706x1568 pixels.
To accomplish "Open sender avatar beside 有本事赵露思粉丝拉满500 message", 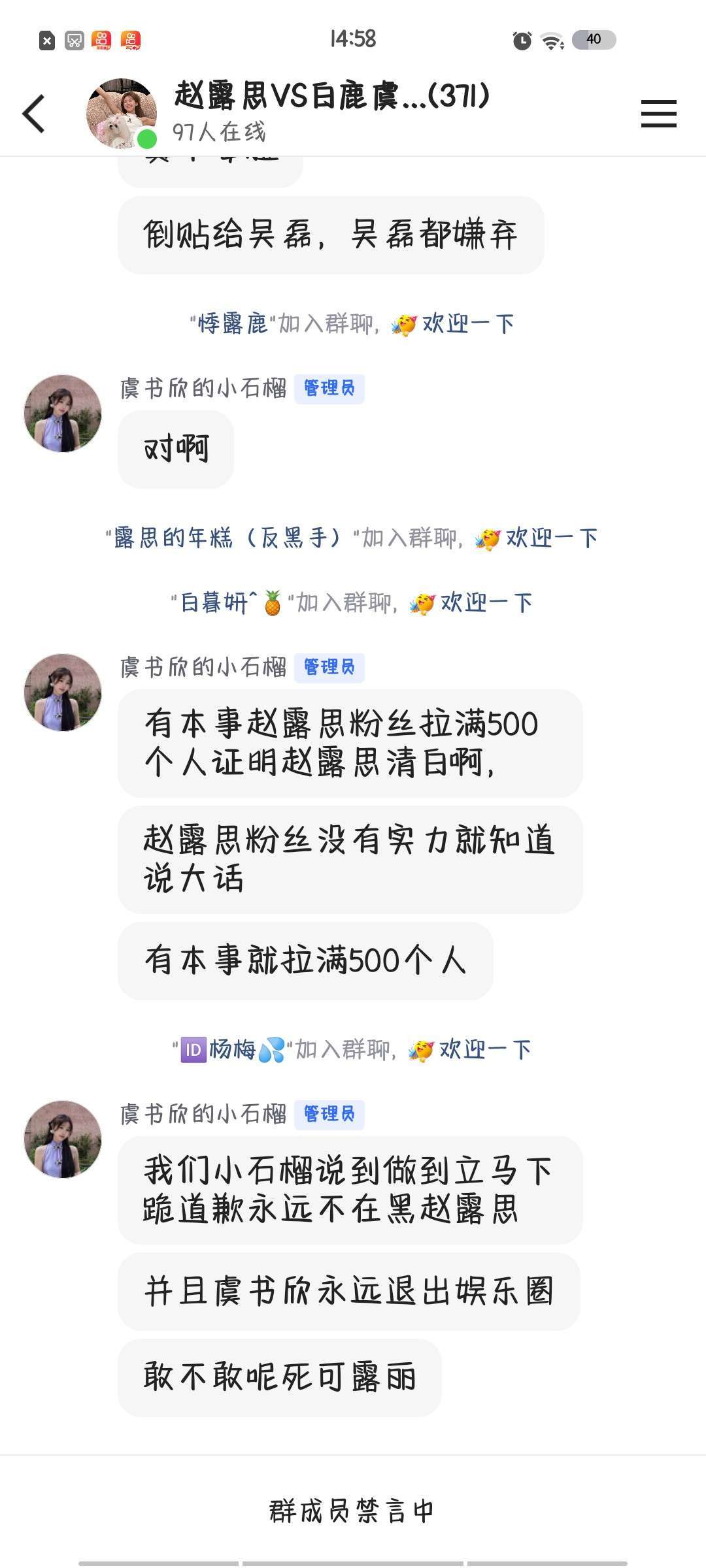I will pos(63,693).
